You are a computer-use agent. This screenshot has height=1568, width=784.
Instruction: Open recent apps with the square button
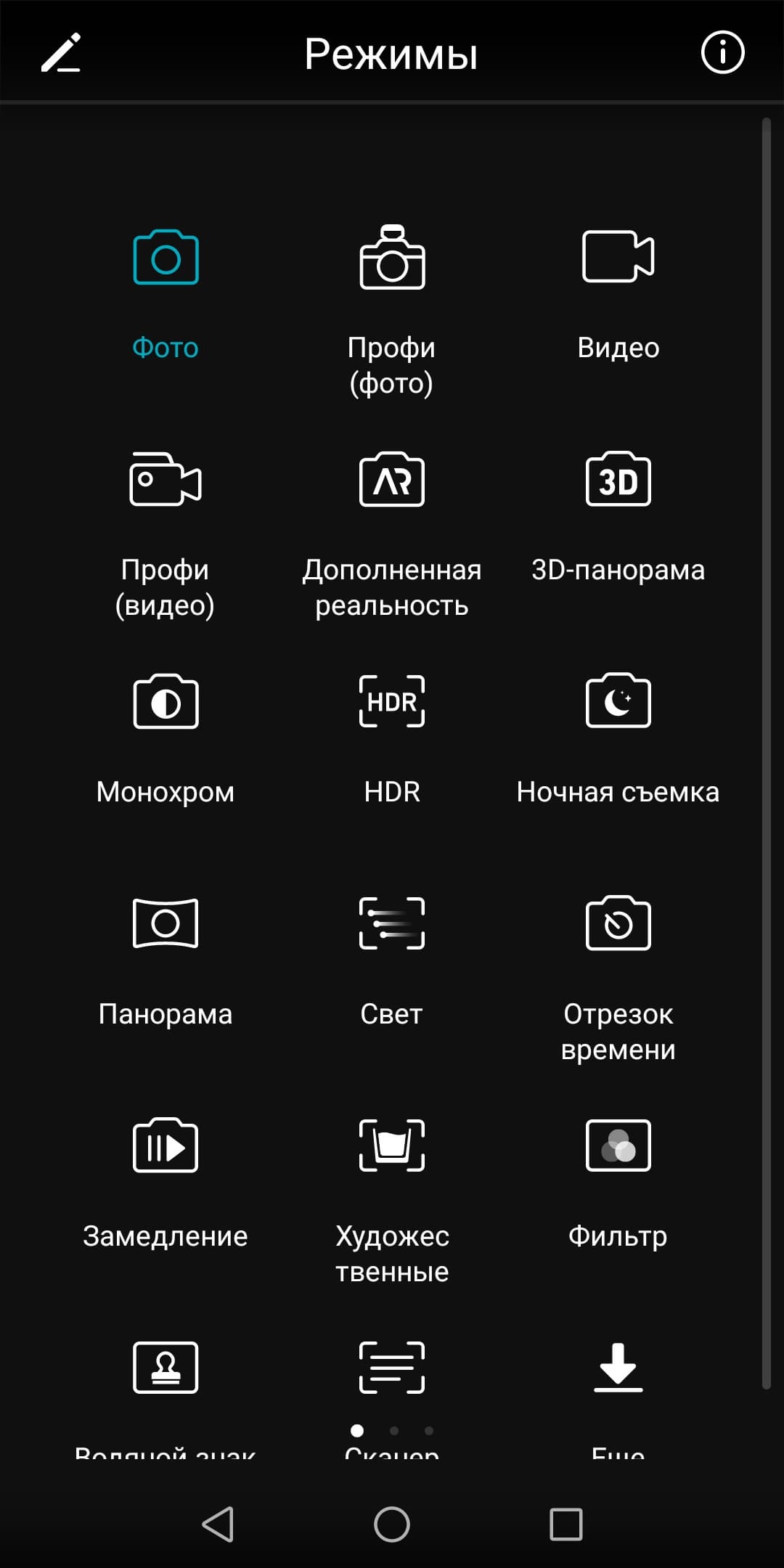click(565, 1524)
